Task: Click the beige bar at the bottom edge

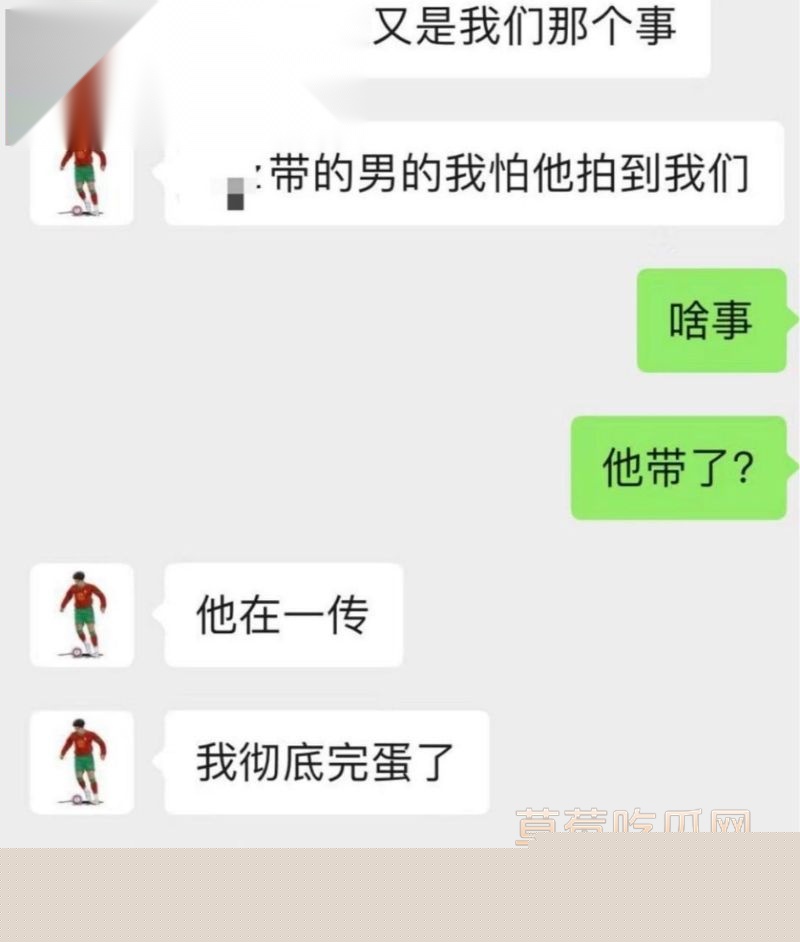Action: coord(400,900)
